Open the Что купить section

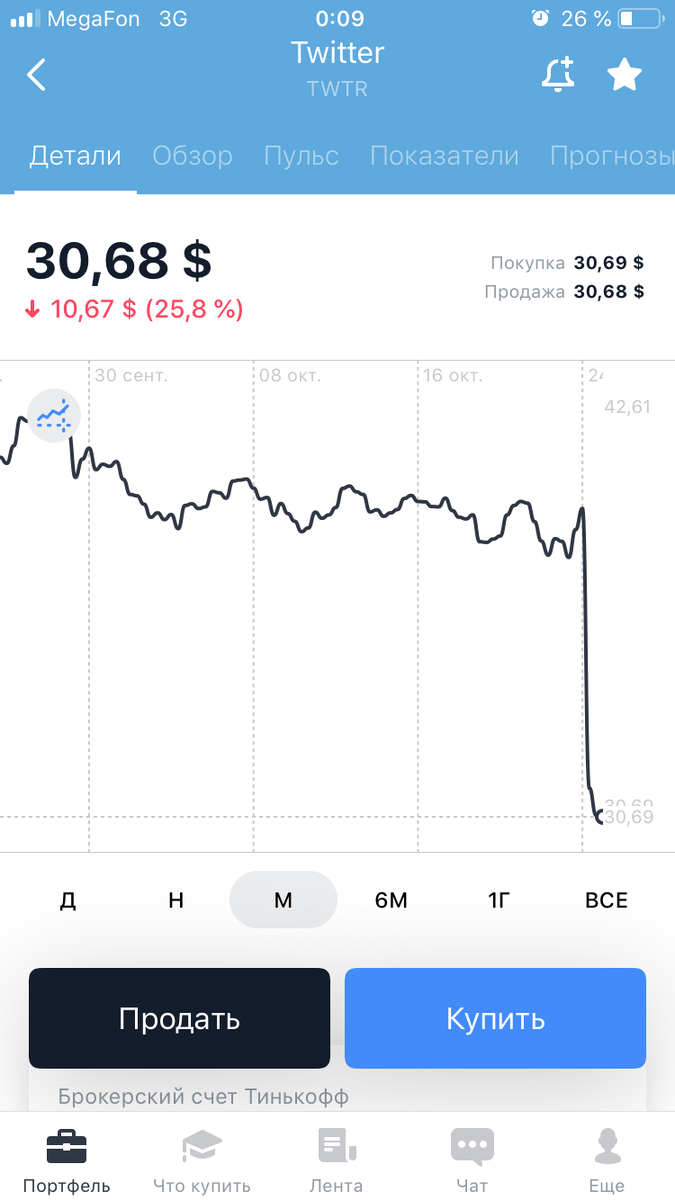coord(202,1160)
